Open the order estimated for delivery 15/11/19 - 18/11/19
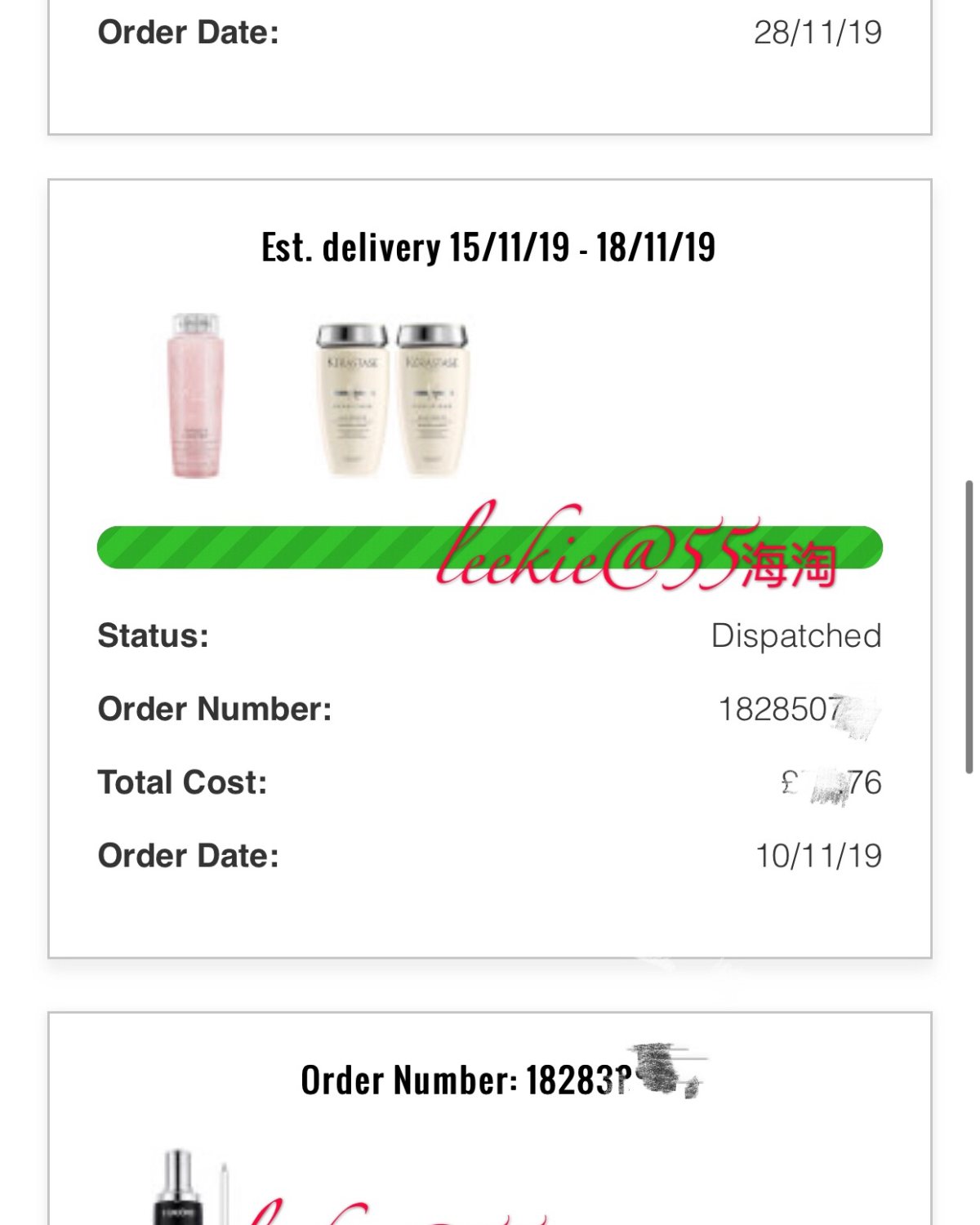Viewport: 980px width, 1225px height. pyautogui.click(x=488, y=247)
